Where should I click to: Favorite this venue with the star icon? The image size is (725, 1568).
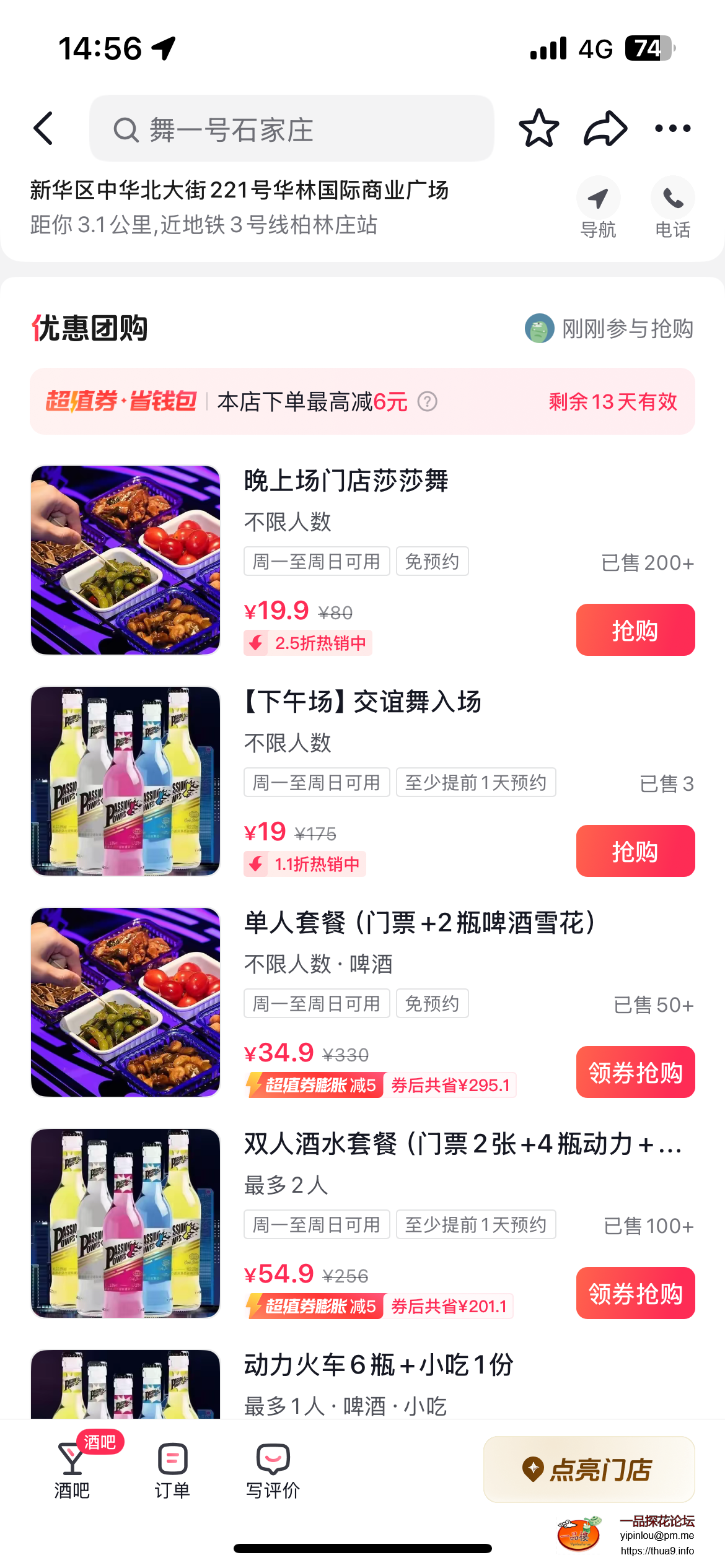pyautogui.click(x=538, y=128)
